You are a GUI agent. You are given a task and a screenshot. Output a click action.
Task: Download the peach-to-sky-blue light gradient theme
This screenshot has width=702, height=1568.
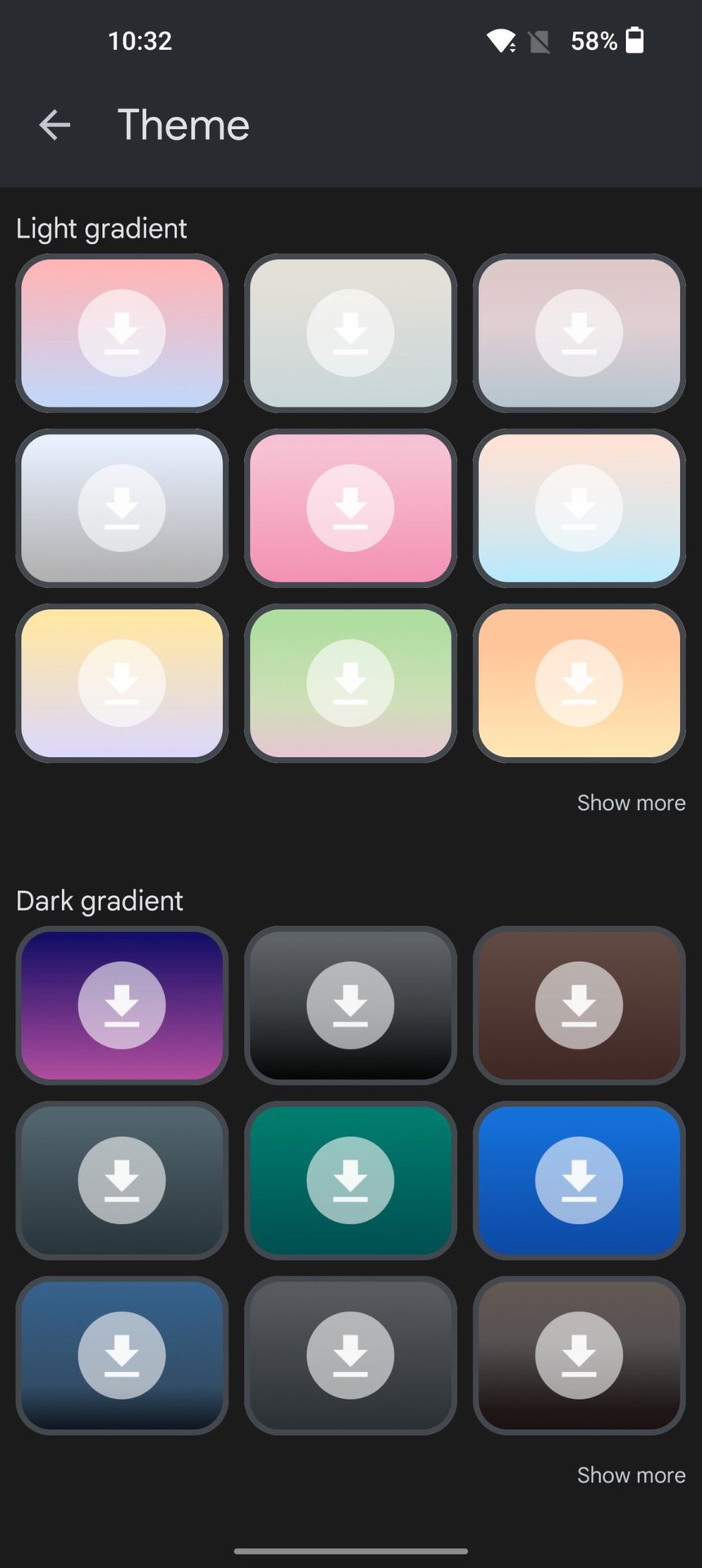pos(579,508)
